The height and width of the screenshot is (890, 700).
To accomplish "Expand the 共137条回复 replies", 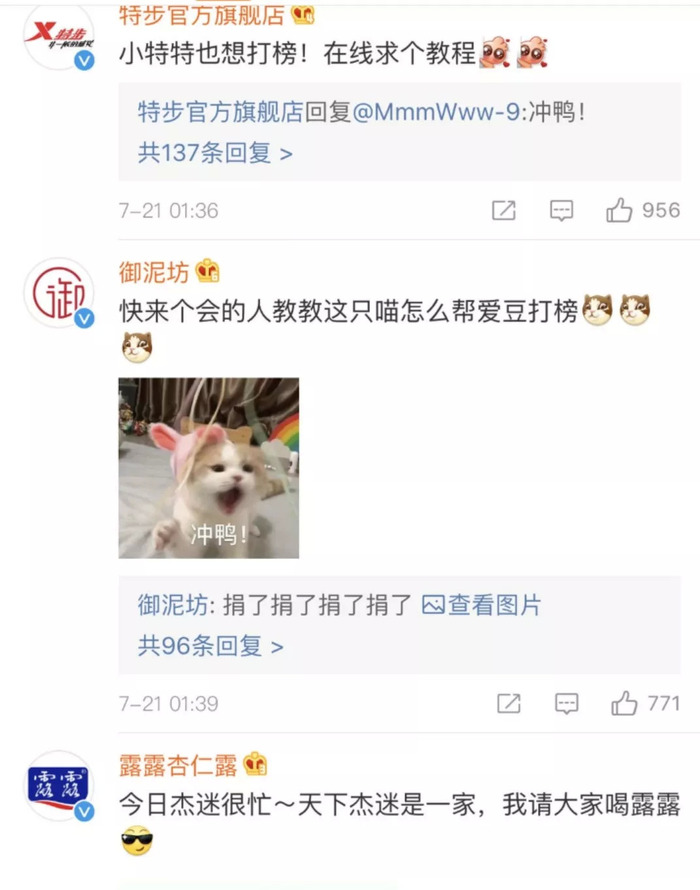I will (x=214, y=154).
